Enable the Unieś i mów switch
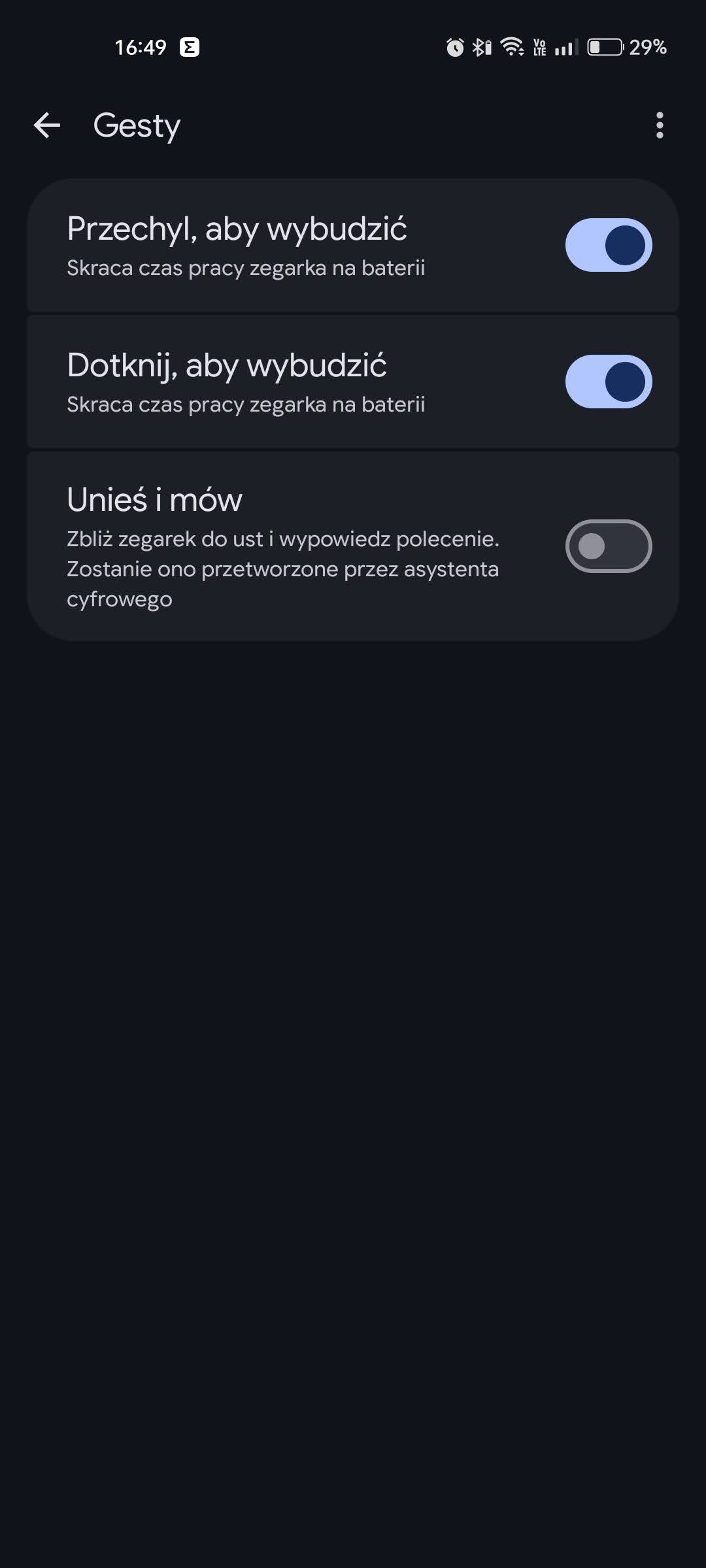 tap(608, 546)
